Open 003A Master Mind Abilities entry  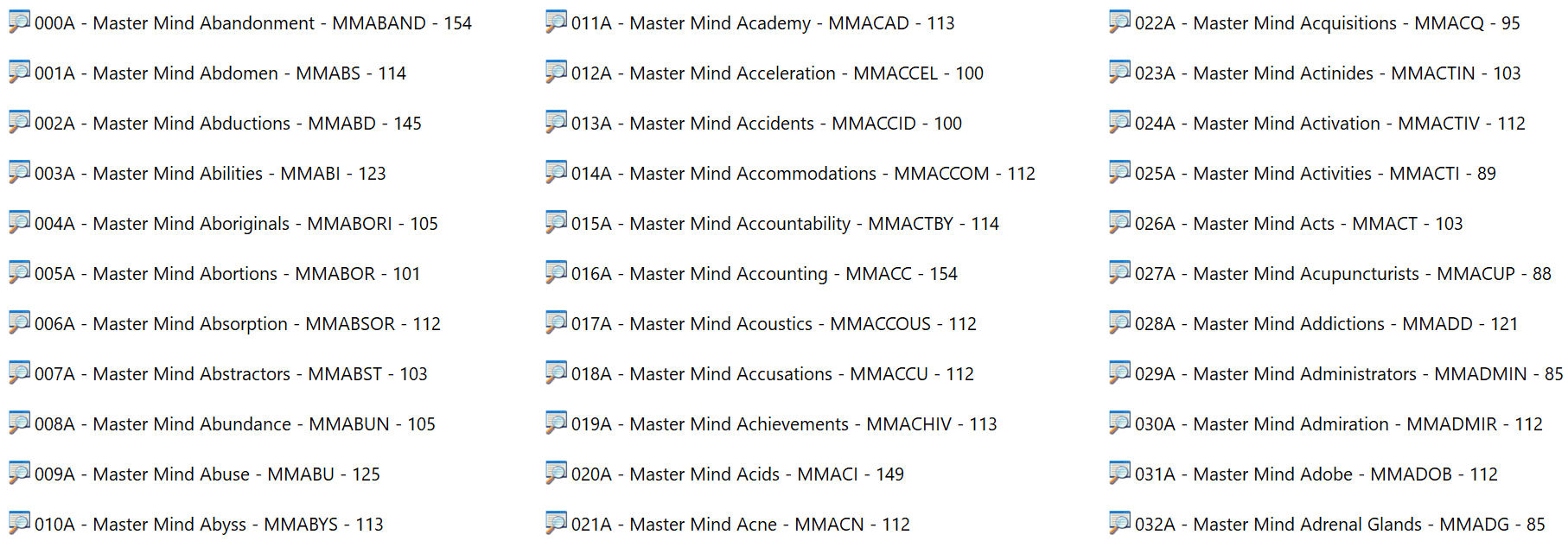pyautogui.click(x=209, y=174)
